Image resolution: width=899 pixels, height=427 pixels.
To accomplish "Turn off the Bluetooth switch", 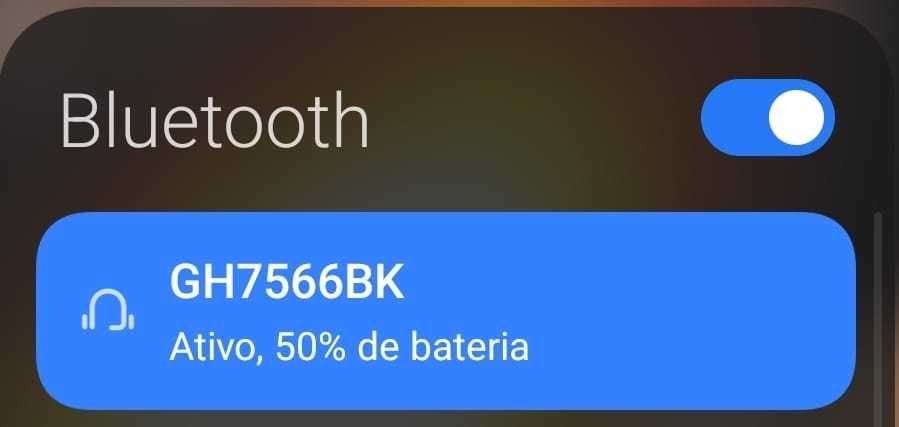I will coord(767,119).
